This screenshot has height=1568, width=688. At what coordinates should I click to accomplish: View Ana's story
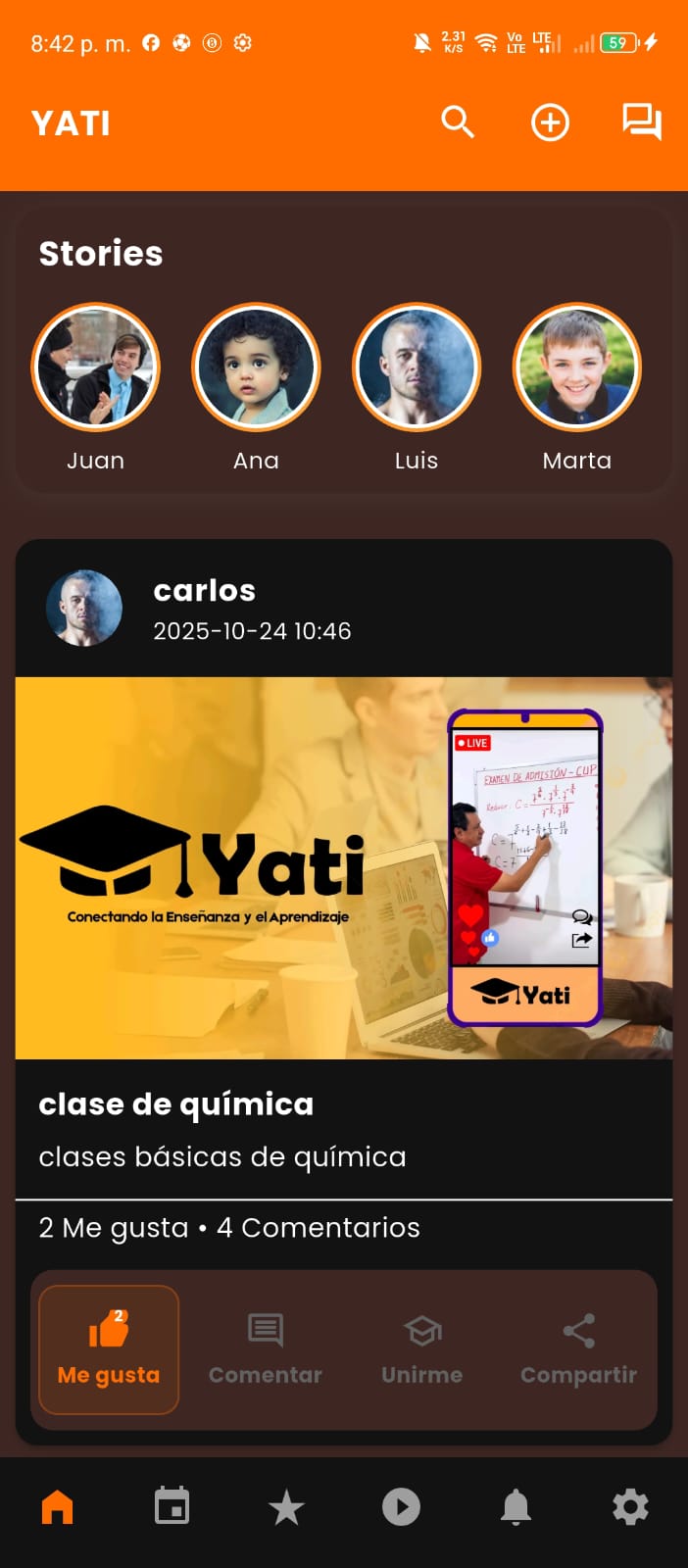click(x=256, y=367)
